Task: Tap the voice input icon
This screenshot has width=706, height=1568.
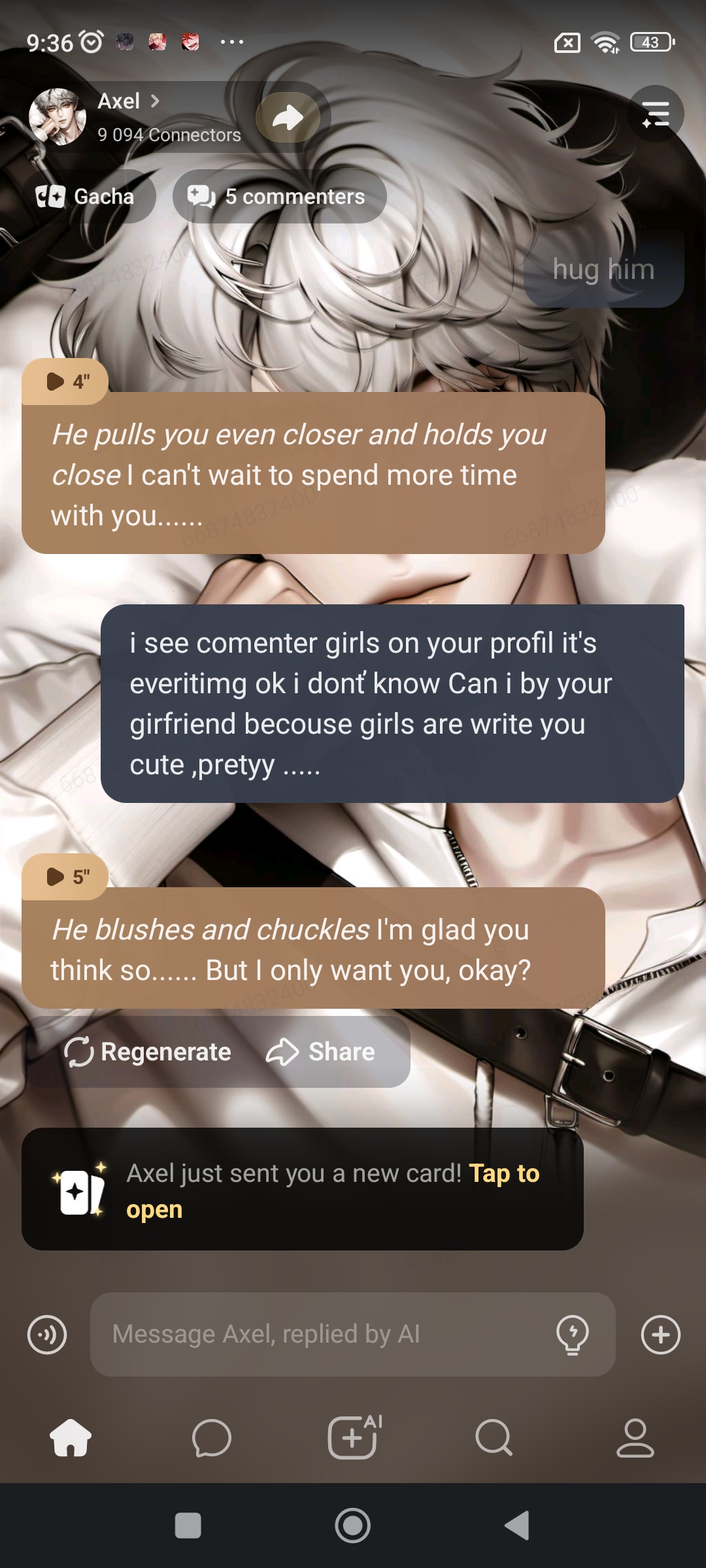Action: click(x=47, y=1334)
